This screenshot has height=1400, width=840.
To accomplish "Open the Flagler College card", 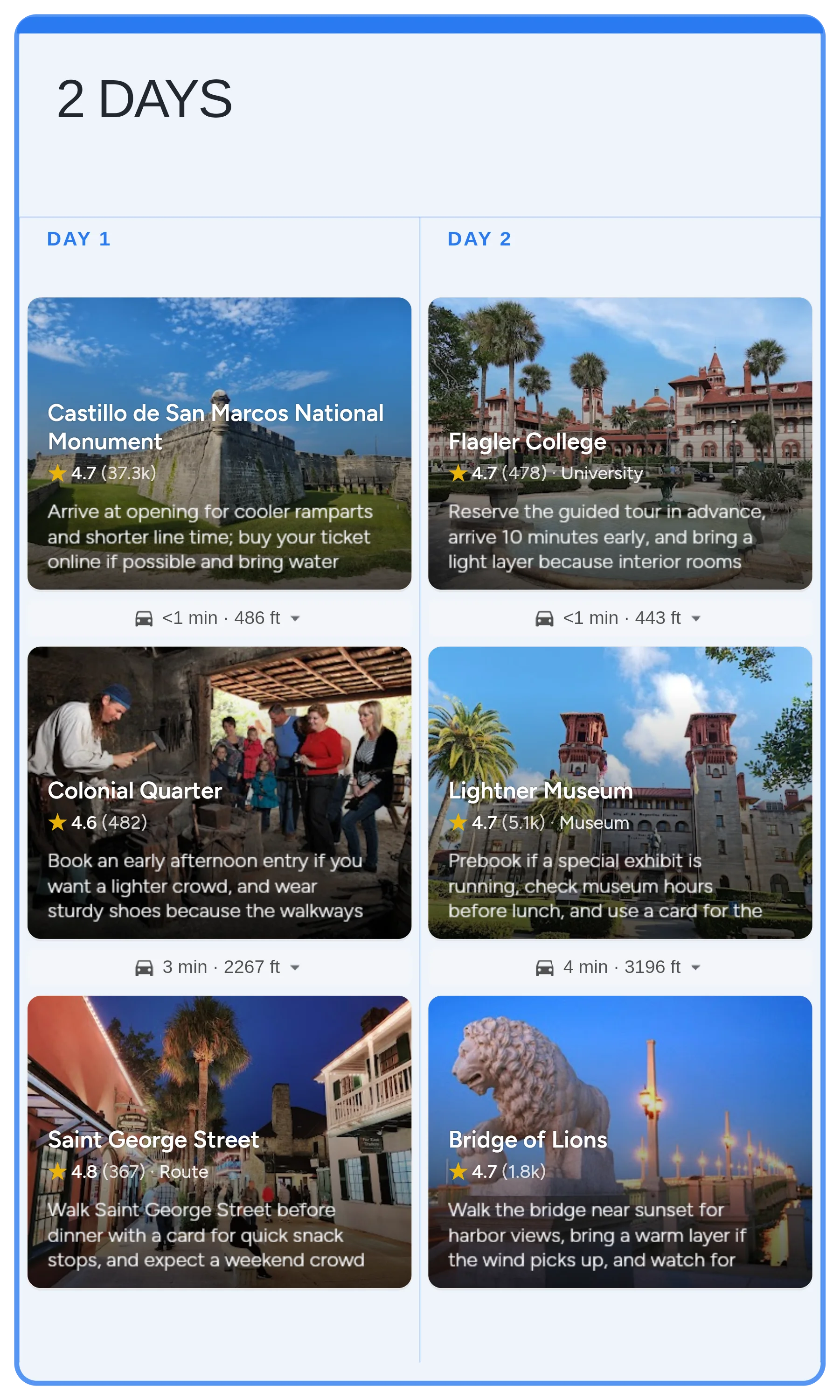I will coord(620,443).
